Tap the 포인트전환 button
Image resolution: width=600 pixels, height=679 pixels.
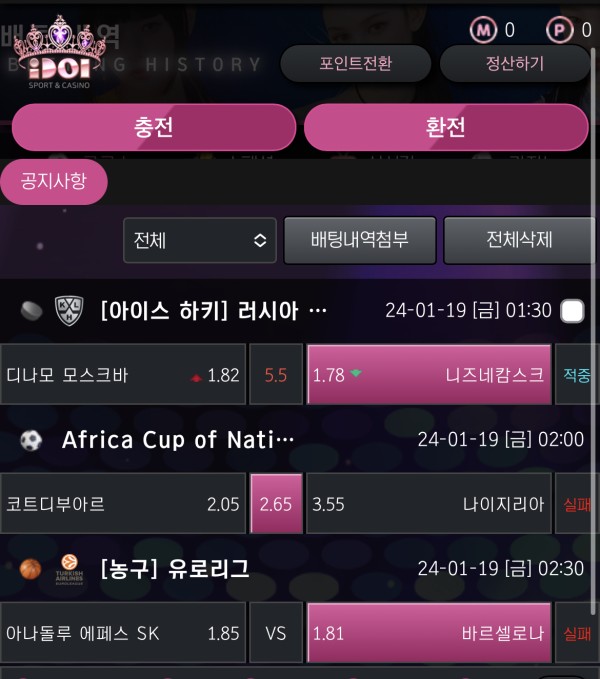tap(355, 64)
